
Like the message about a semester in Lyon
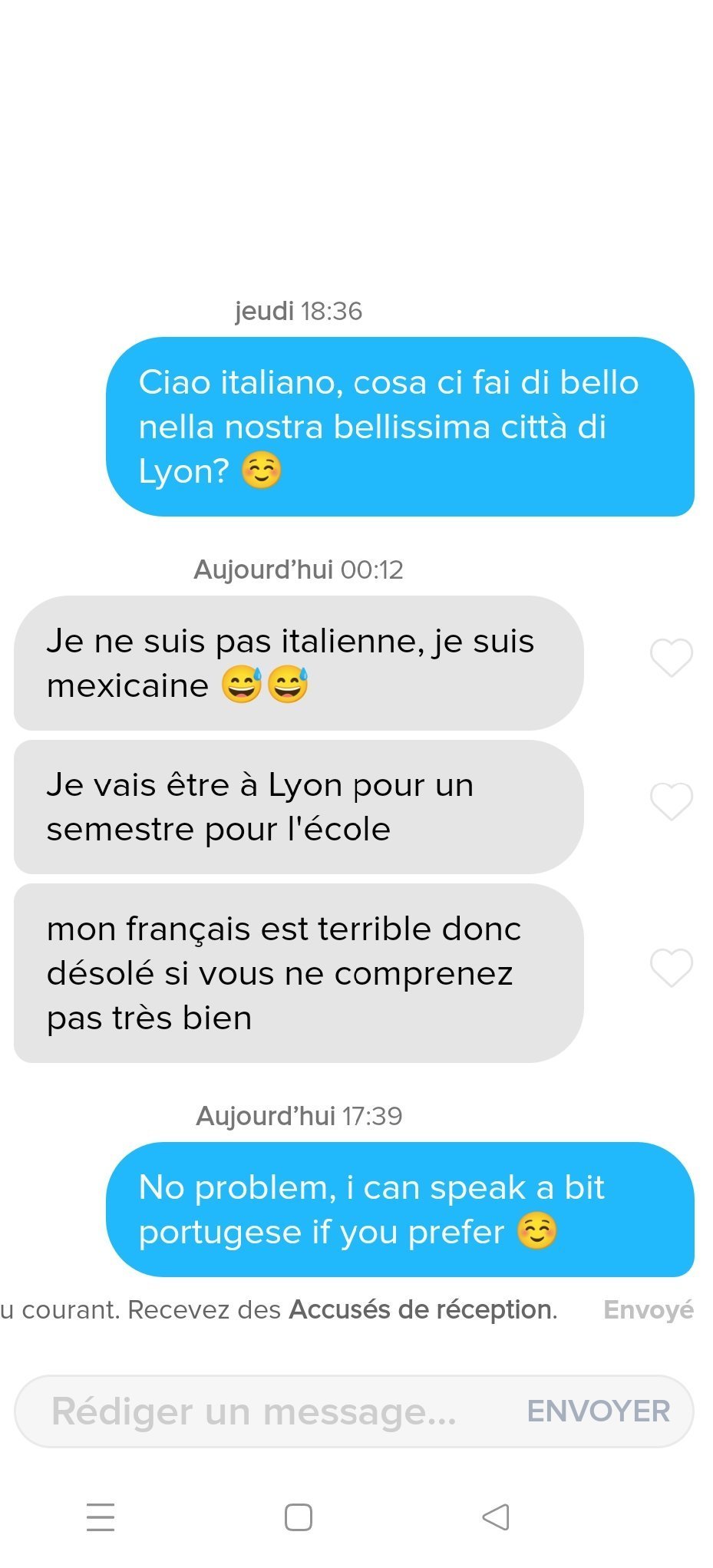click(x=671, y=801)
